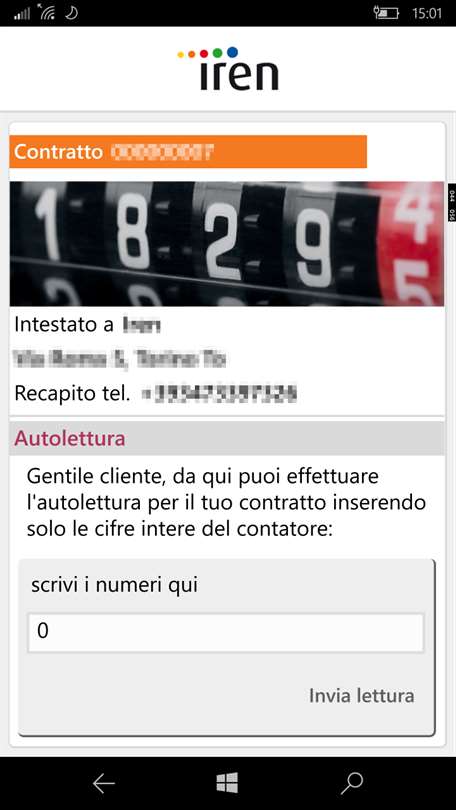Tap the meter reading number field
456x810 pixels.
tap(226, 632)
